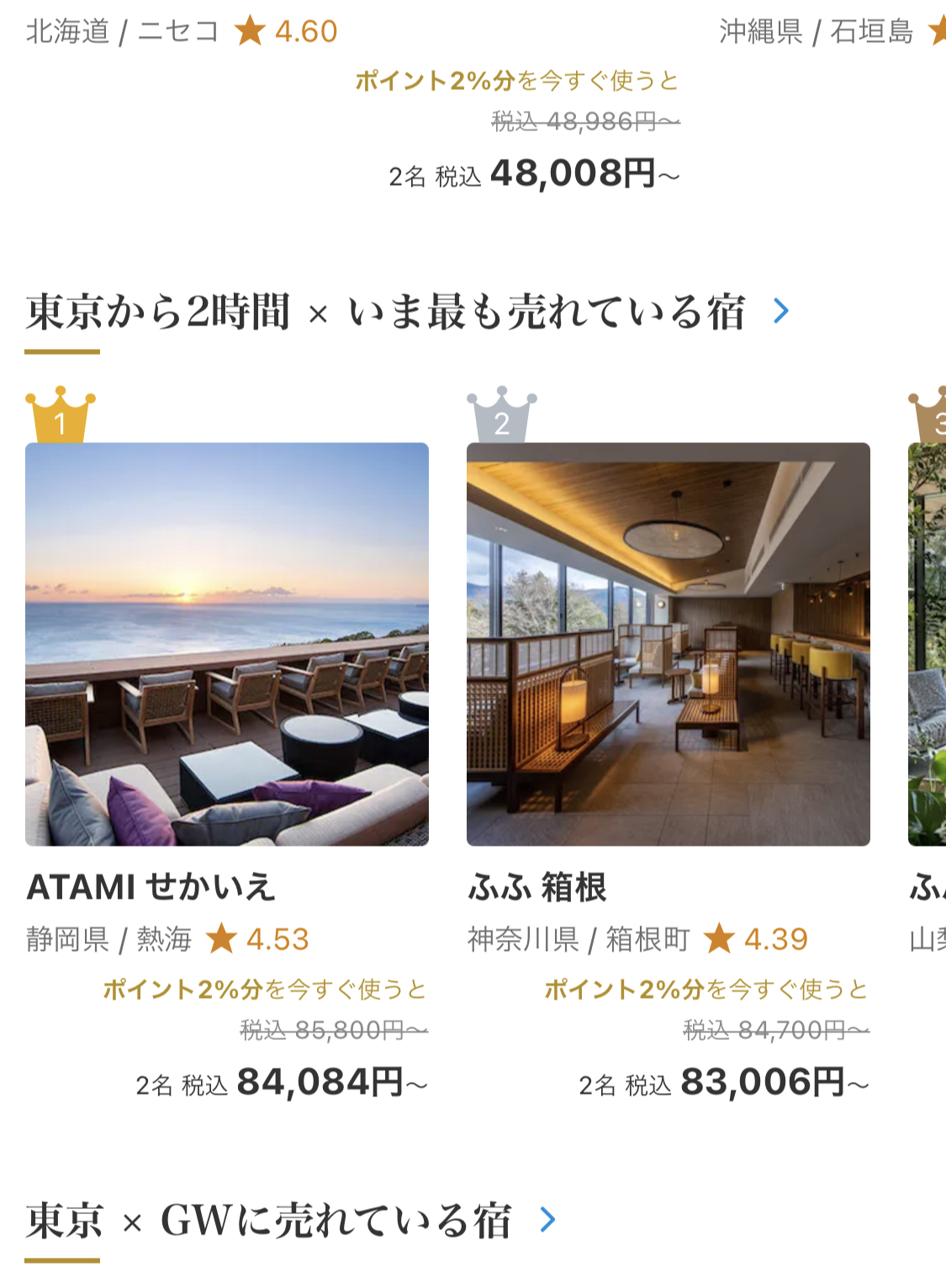Open the 沖縄県 / 石垣島 hotel listing
The image size is (946, 1288).
coord(828,32)
